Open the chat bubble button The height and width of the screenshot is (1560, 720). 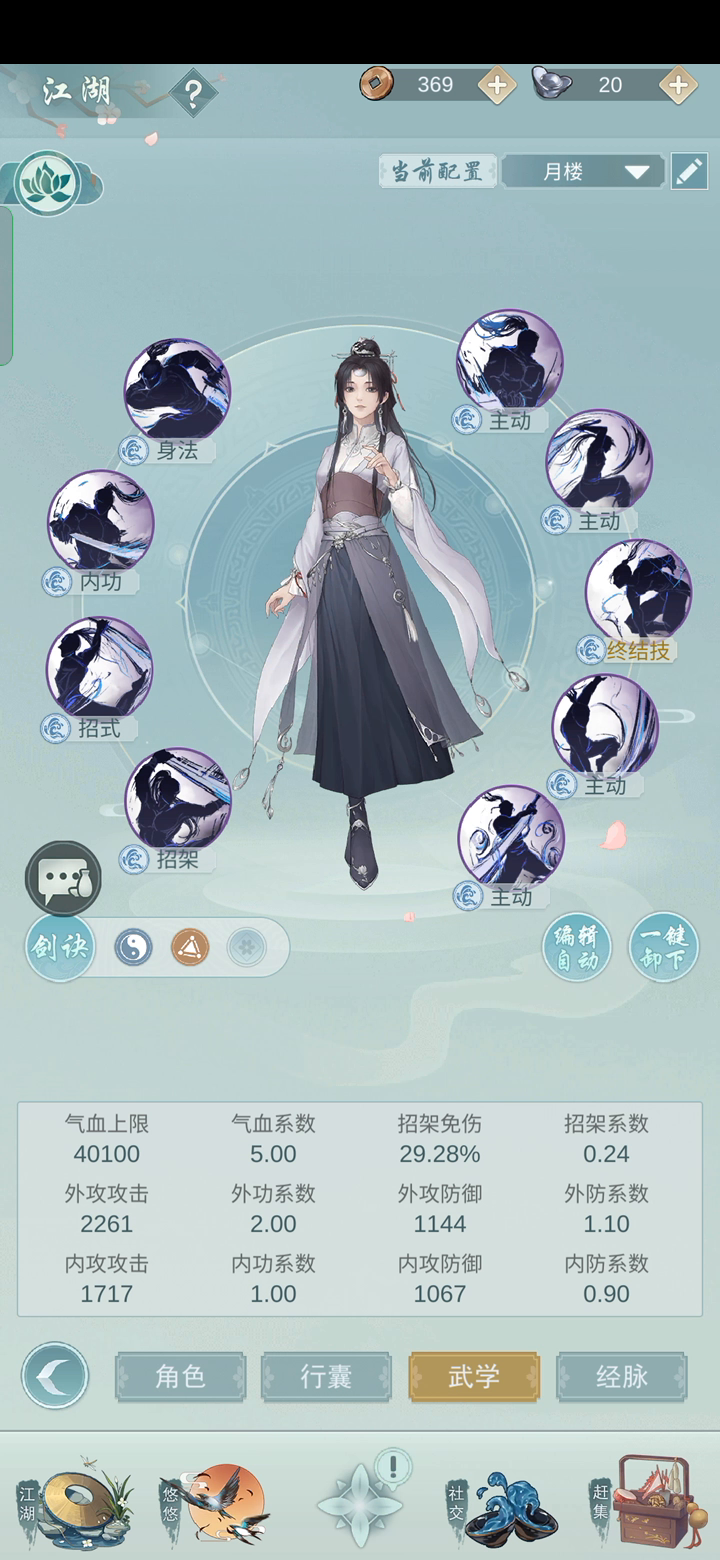click(63, 879)
